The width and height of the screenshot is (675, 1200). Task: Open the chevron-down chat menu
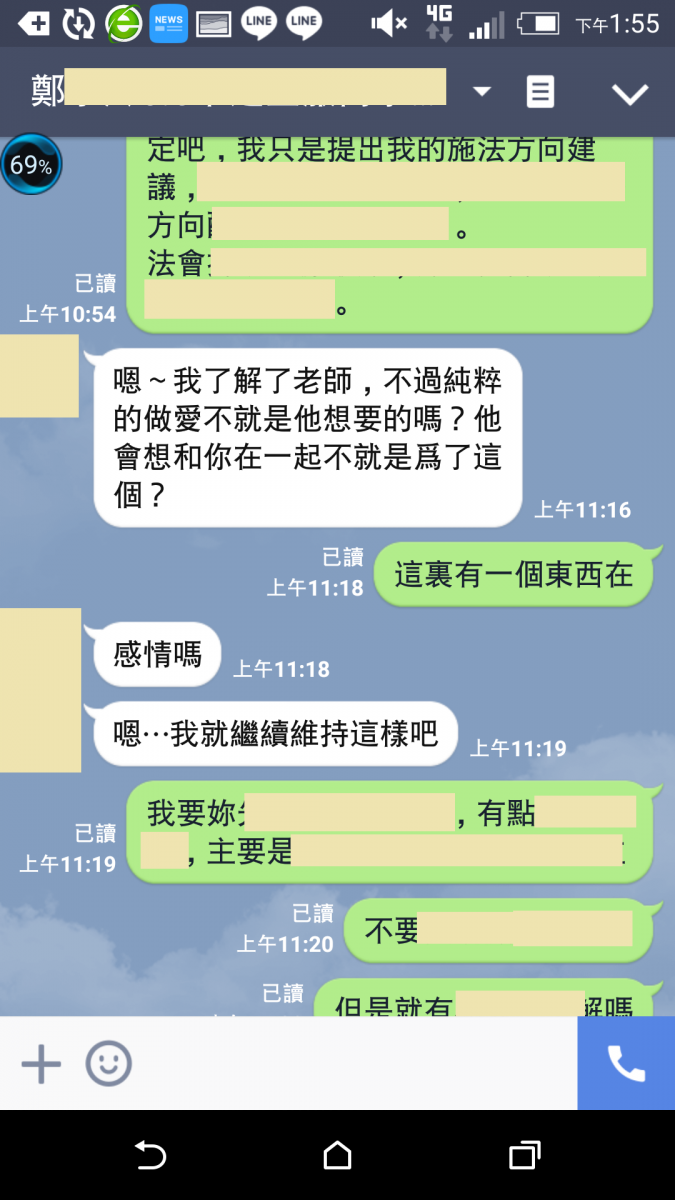[630, 94]
